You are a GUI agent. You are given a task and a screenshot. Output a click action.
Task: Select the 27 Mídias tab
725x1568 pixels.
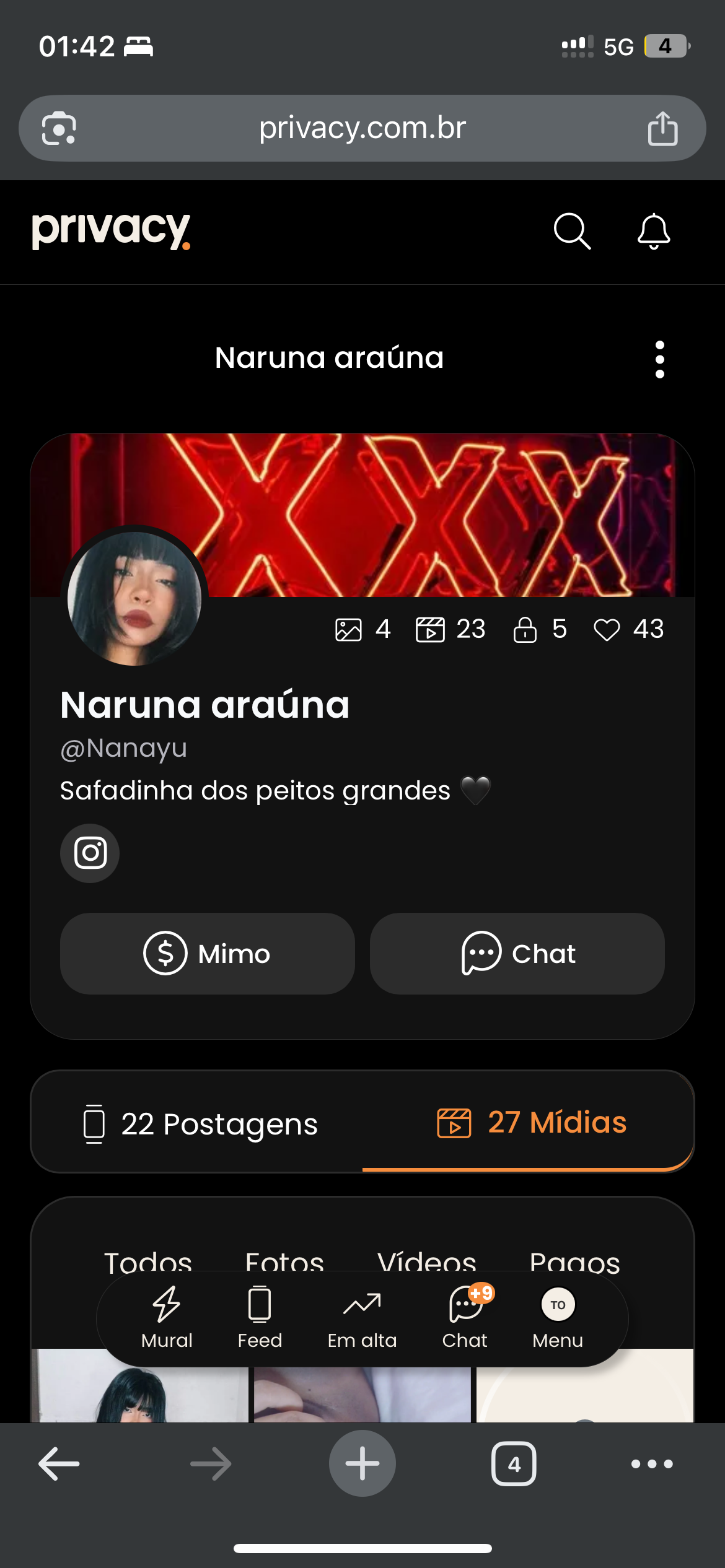pos(532,1122)
